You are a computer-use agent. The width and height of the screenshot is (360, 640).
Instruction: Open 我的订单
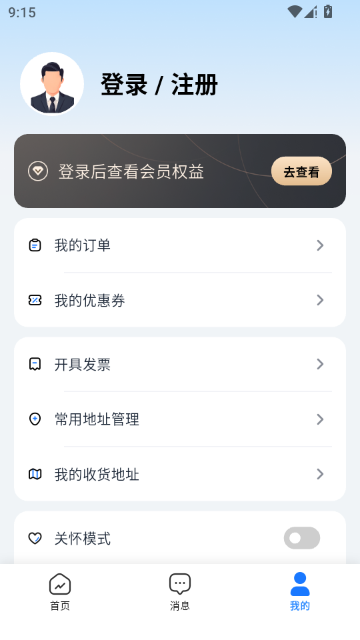click(x=180, y=245)
